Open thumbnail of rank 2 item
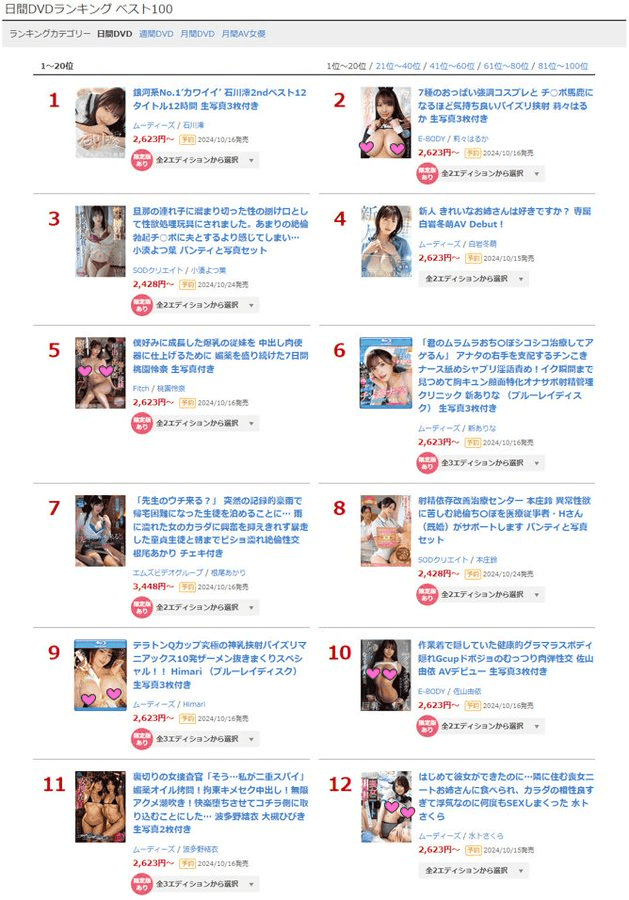Viewport: 629px width, 900px height. 385,122
